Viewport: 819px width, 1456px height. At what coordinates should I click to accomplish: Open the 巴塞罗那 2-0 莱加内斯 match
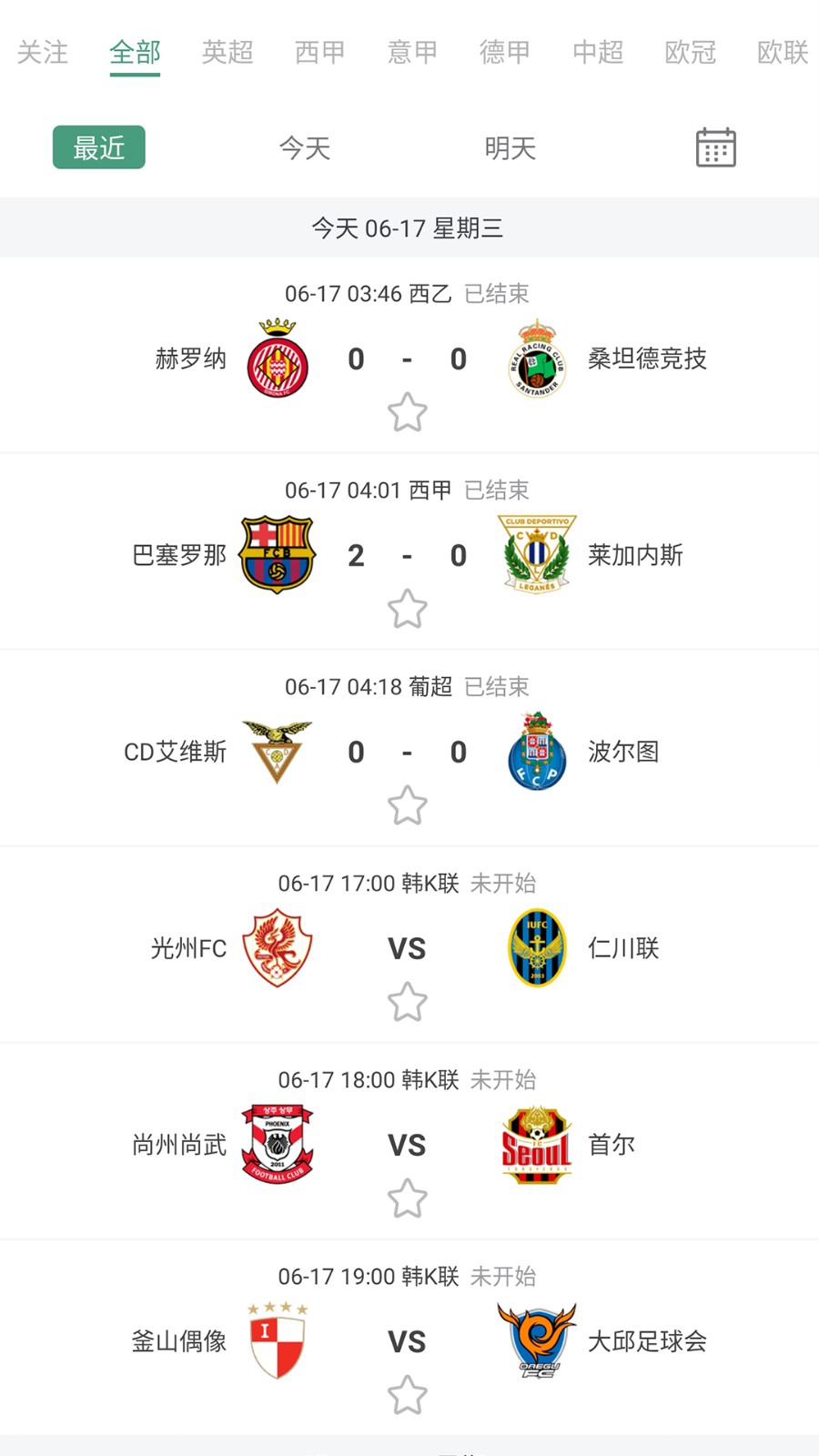tap(409, 551)
